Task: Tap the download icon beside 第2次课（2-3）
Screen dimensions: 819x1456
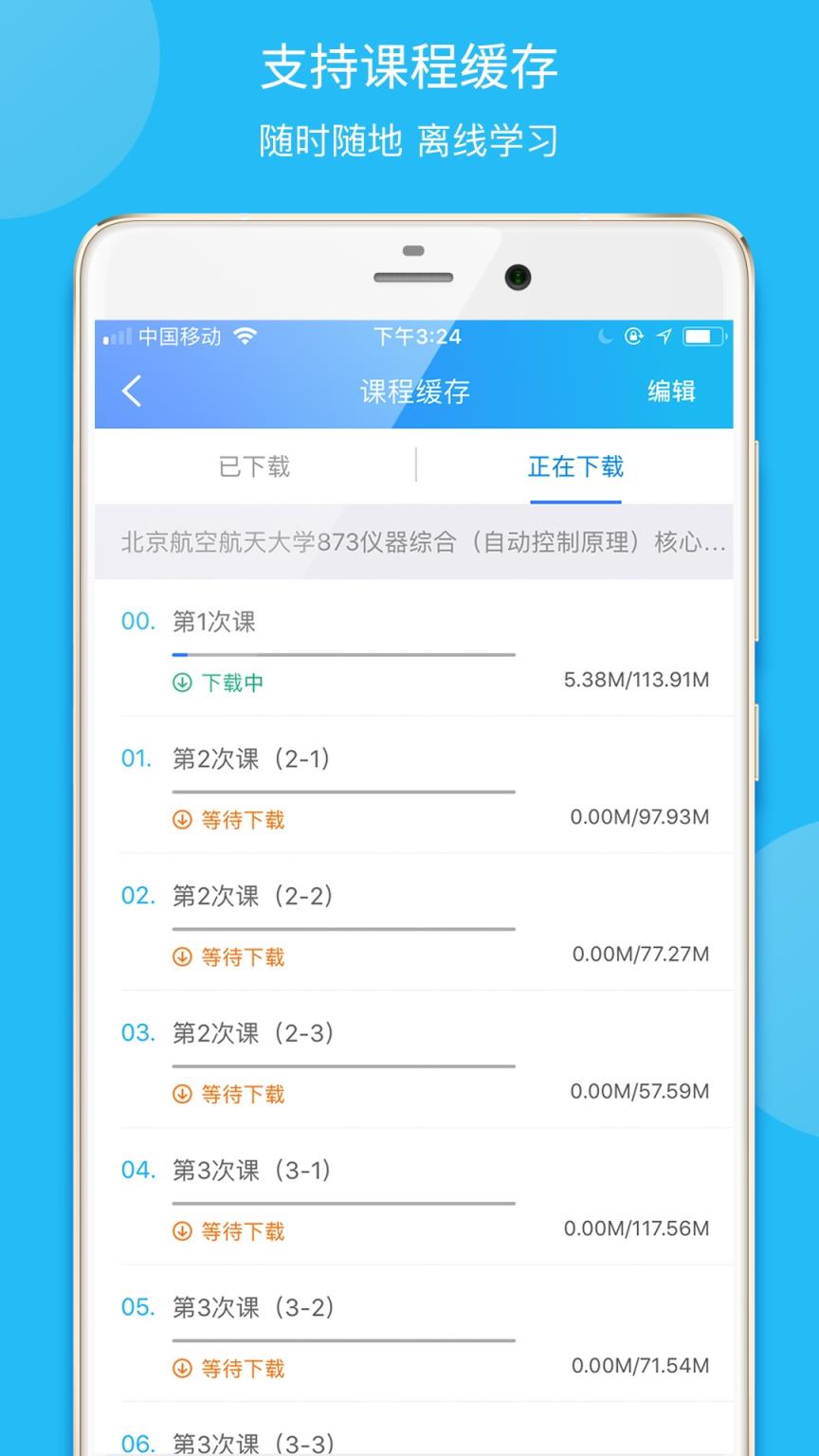Action: tap(180, 1094)
